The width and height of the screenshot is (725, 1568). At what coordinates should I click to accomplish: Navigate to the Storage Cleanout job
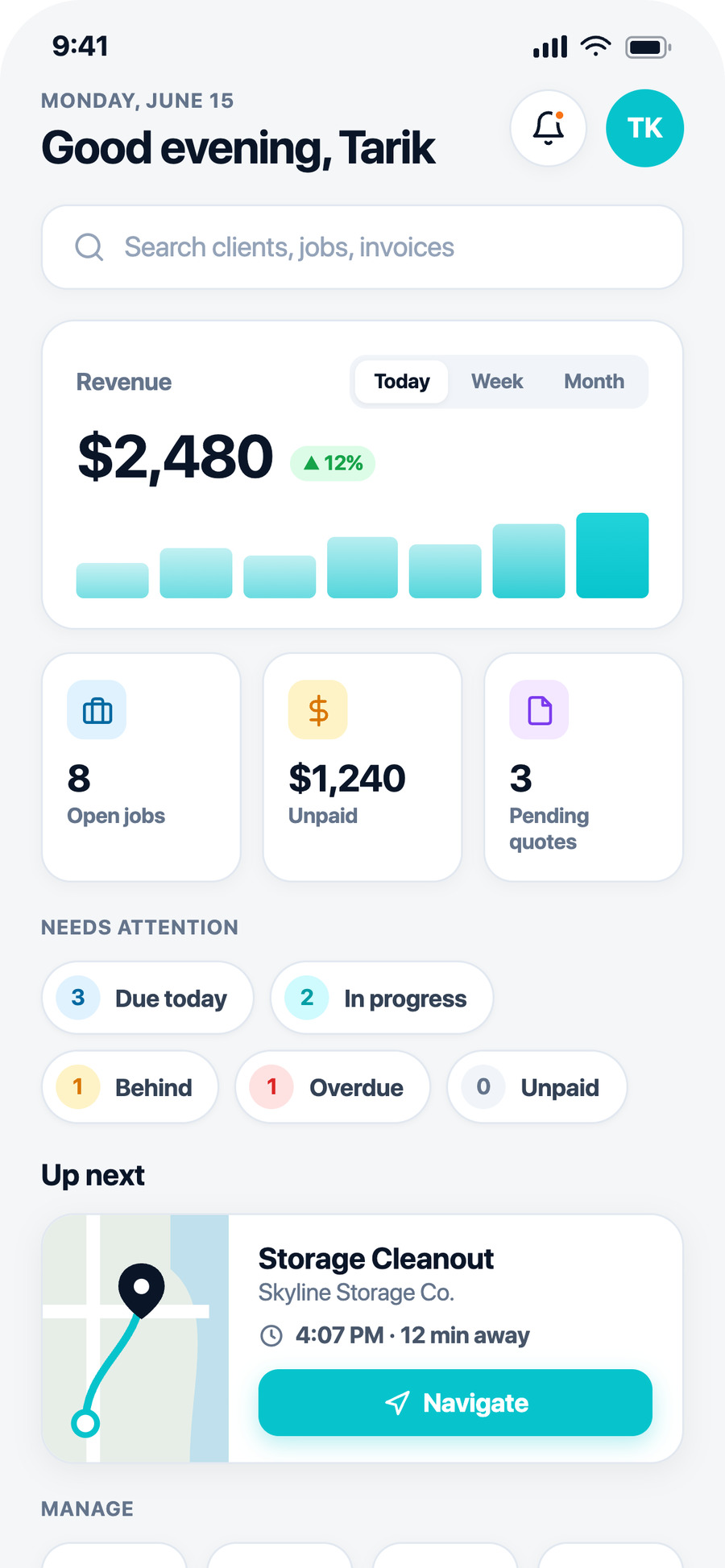click(455, 1403)
